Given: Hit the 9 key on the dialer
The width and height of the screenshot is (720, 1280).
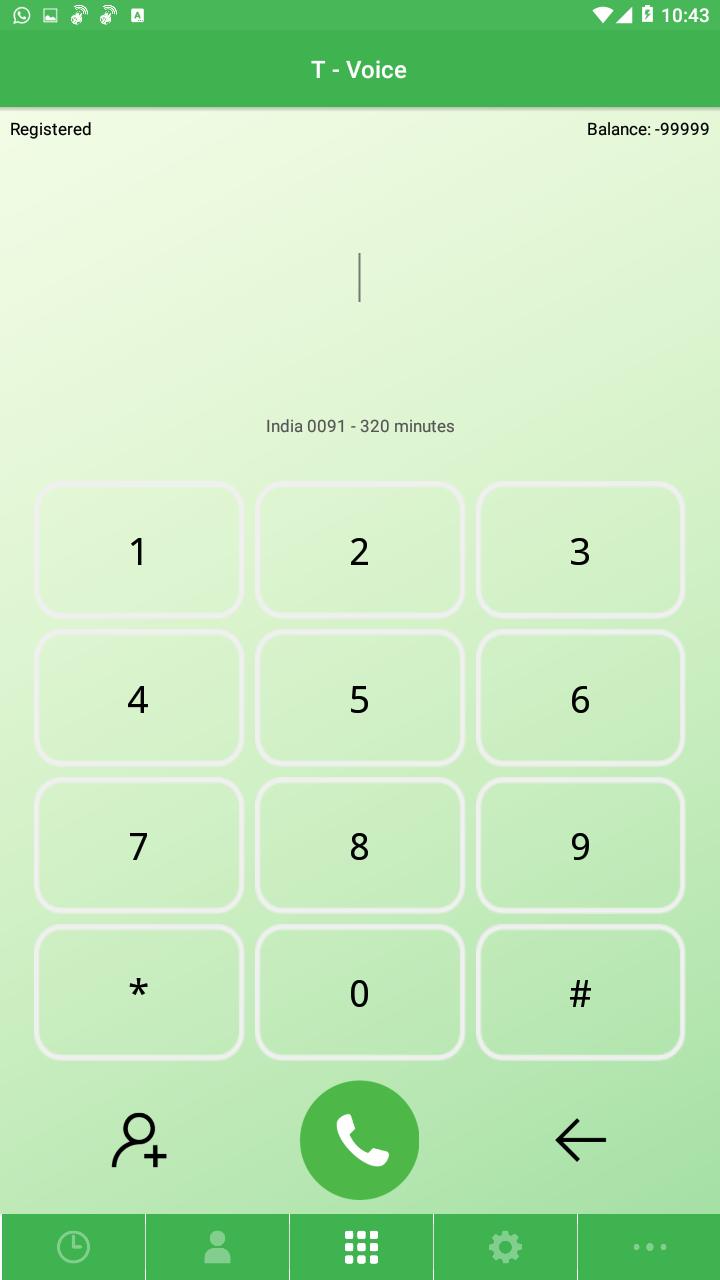Looking at the screenshot, I should click(x=580, y=845).
